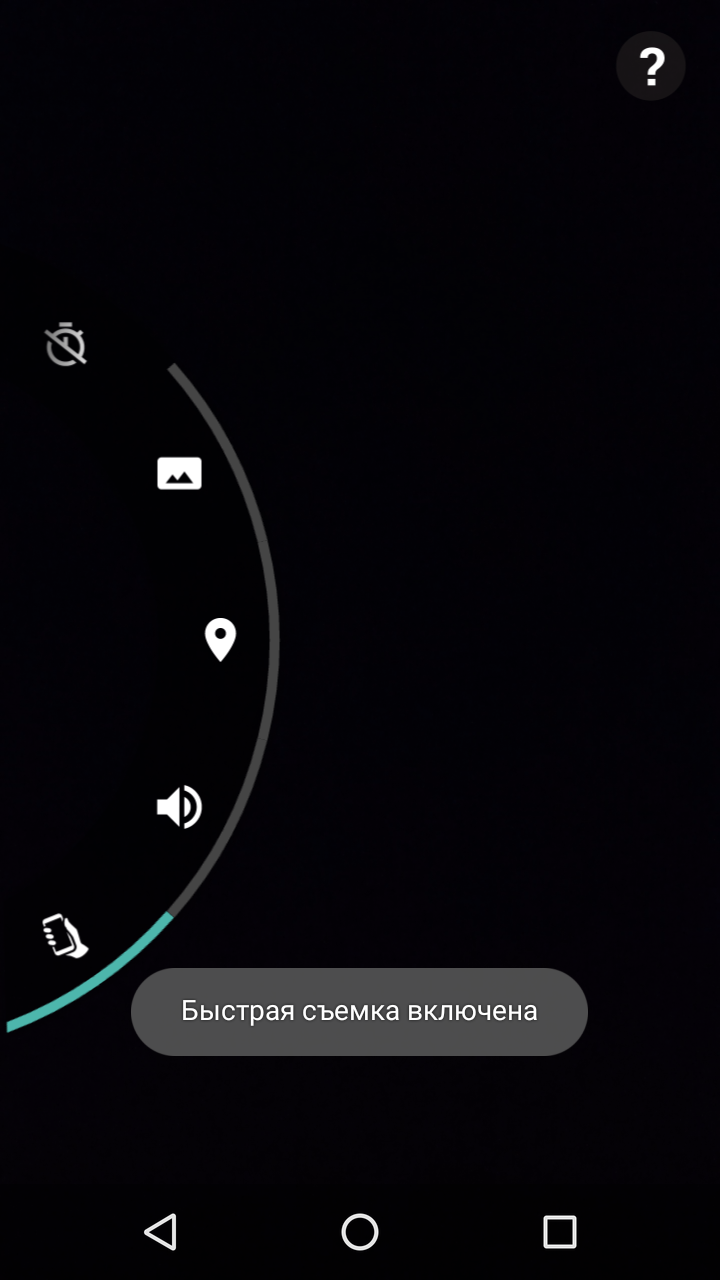Tap the timer off icon
Screen dimensions: 720x1280
(x=66, y=344)
